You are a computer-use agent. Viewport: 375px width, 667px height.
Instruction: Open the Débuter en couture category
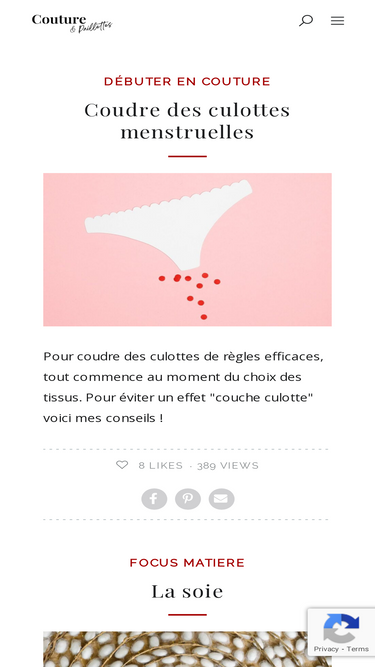point(187,81)
